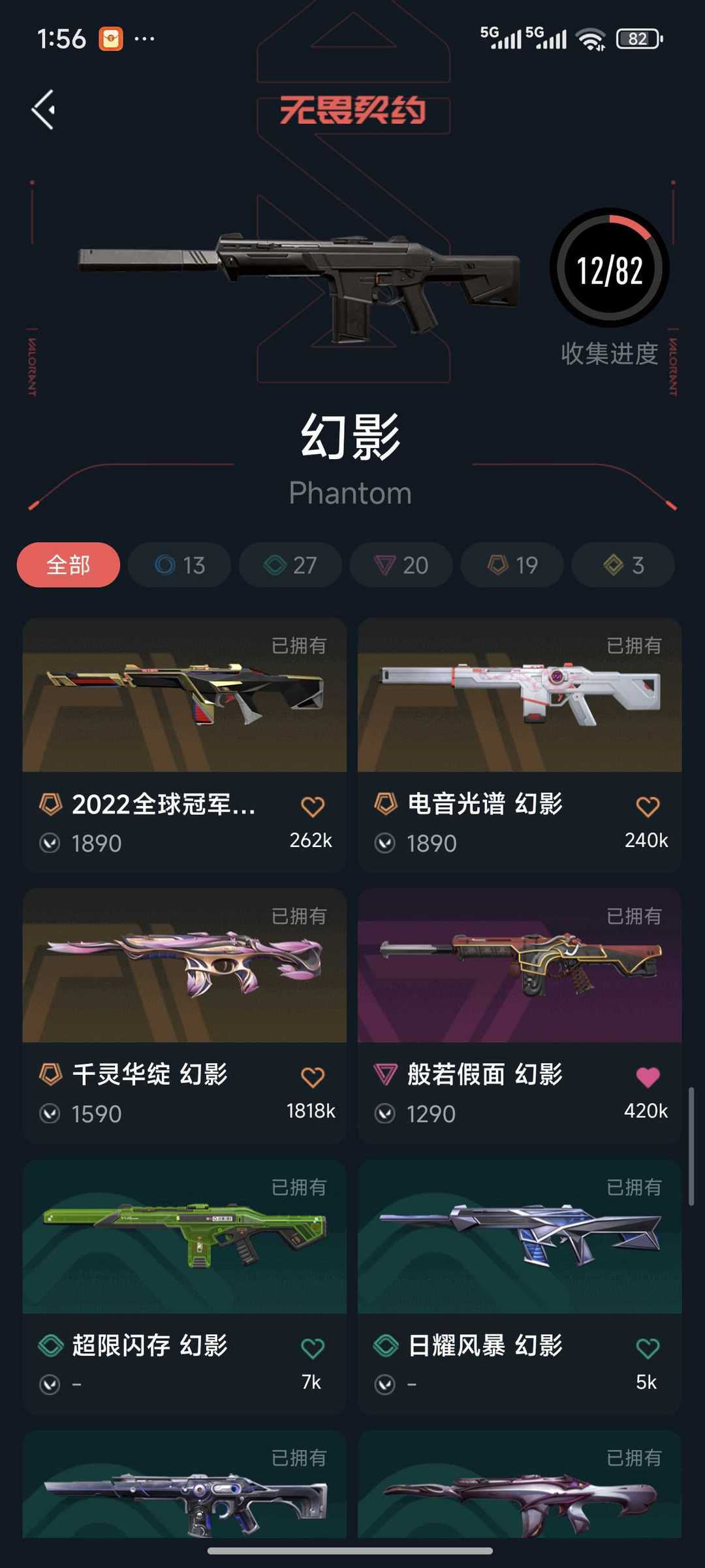Tap the battery indicator in status bar
This screenshot has width=705, height=1568.
637,39
